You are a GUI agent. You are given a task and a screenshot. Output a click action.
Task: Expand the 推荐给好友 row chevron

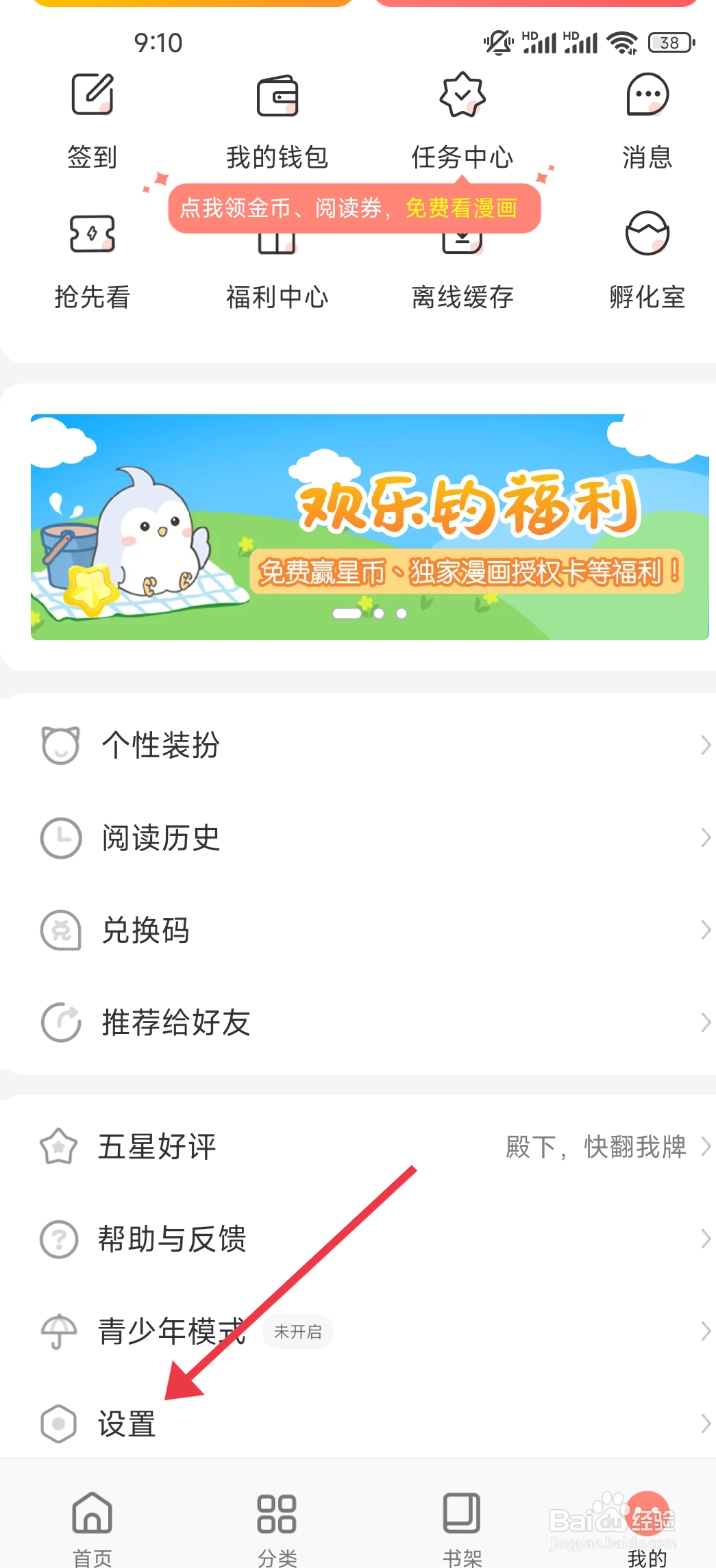pyautogui.click(x=706, y=1023)
